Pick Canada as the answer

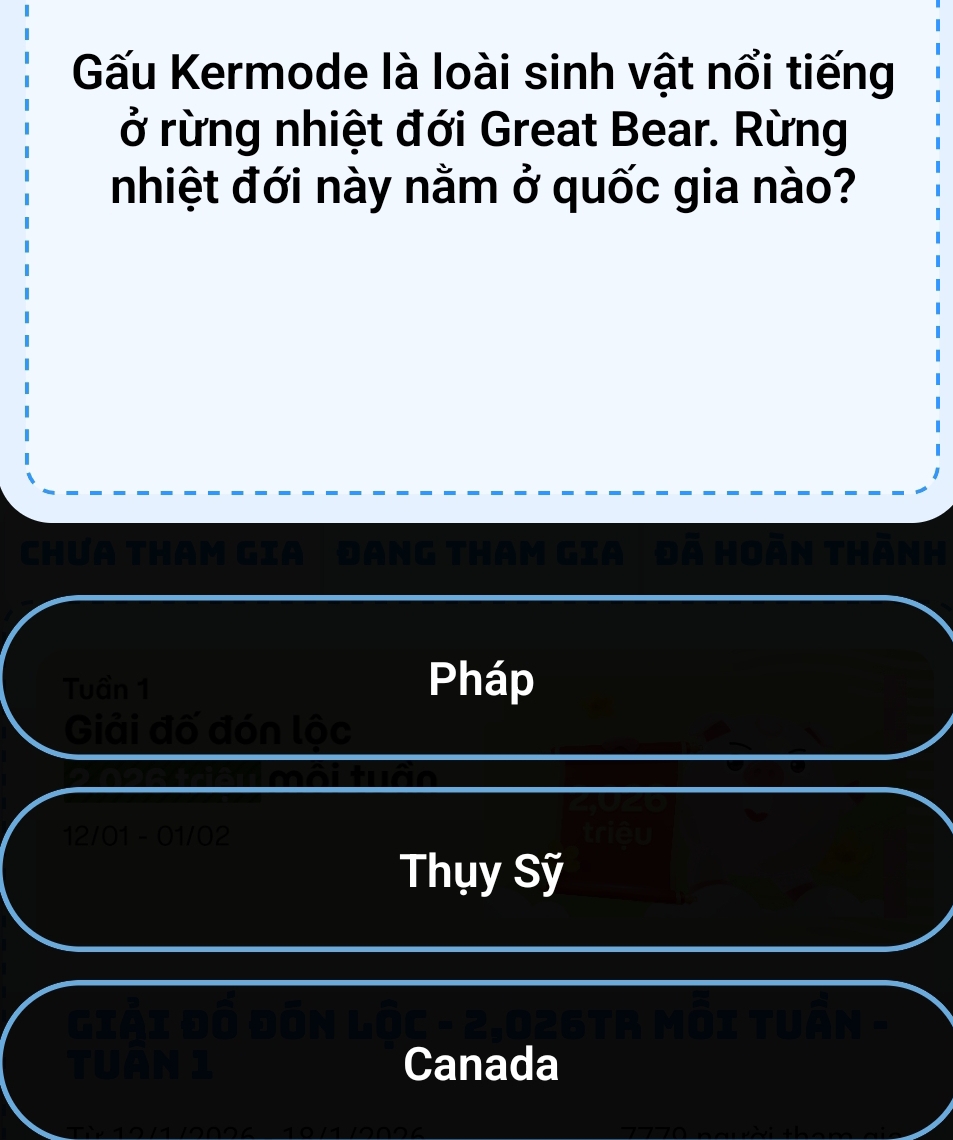click(481, 1064)
